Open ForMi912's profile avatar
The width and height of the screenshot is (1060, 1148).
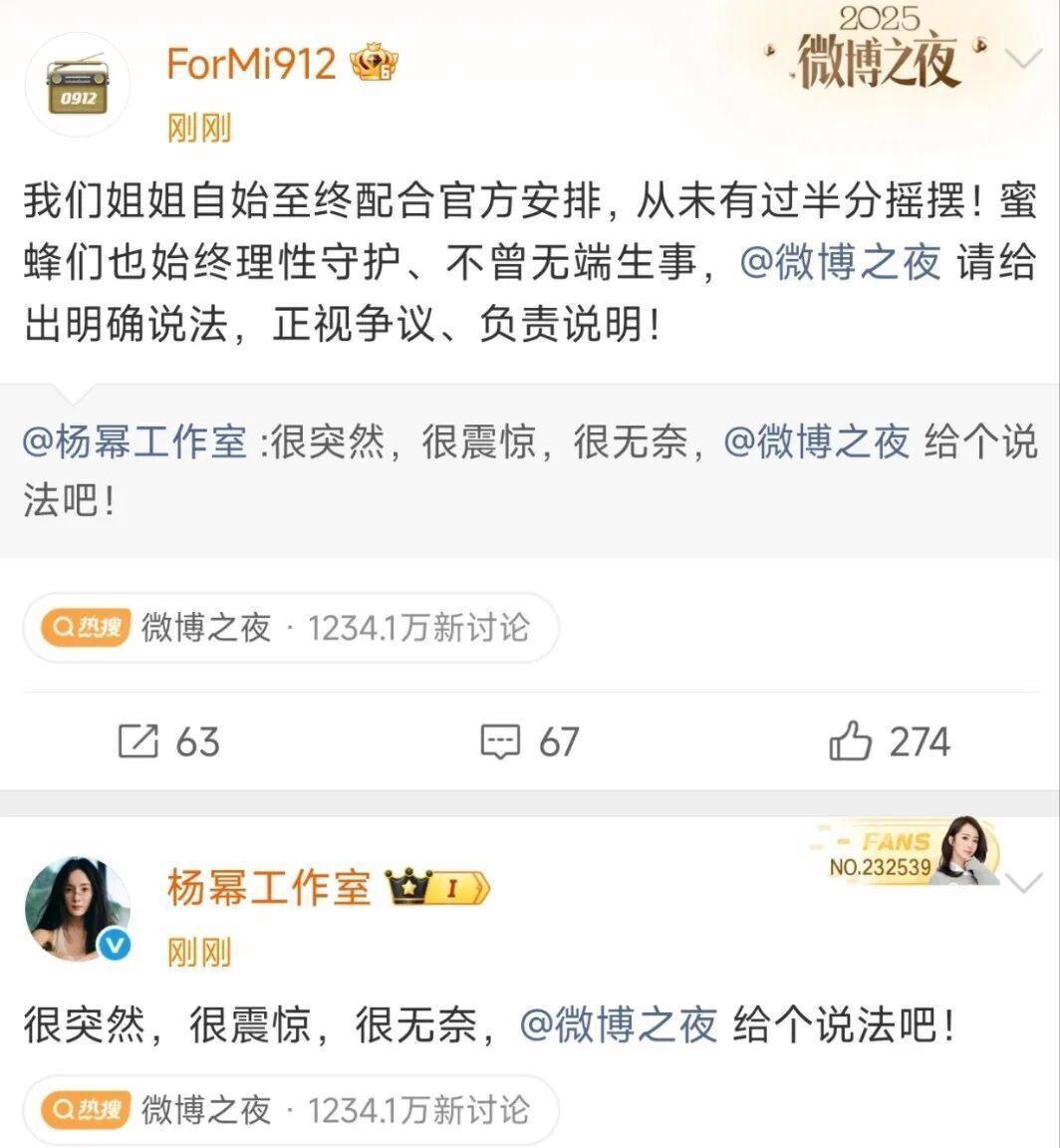coord(78,84)
